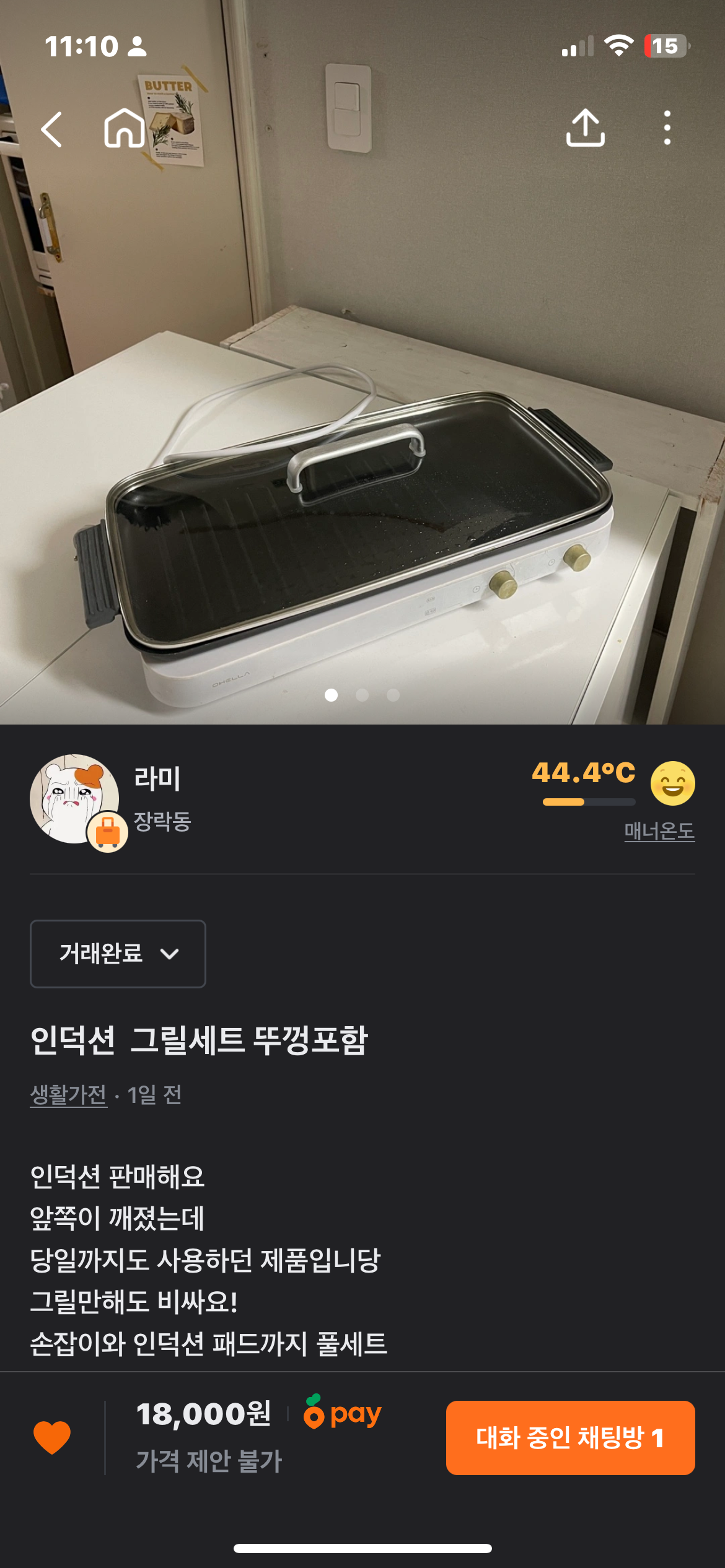Share this listing

[585, 128]
